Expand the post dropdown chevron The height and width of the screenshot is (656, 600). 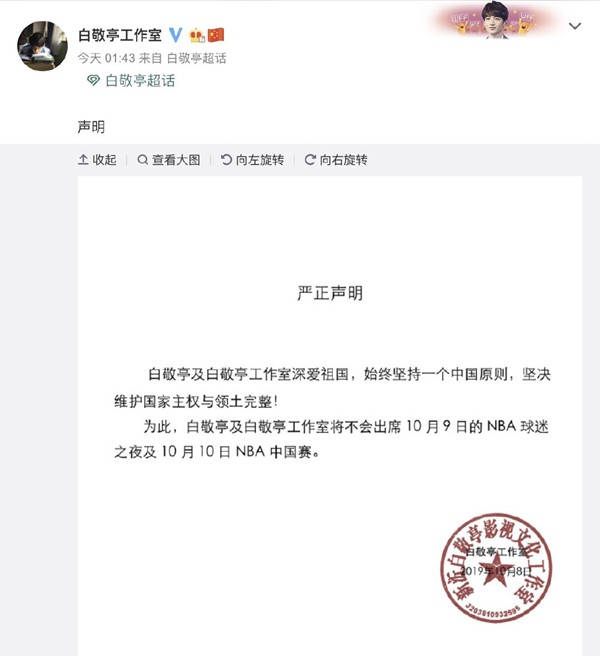coord(574,24)
